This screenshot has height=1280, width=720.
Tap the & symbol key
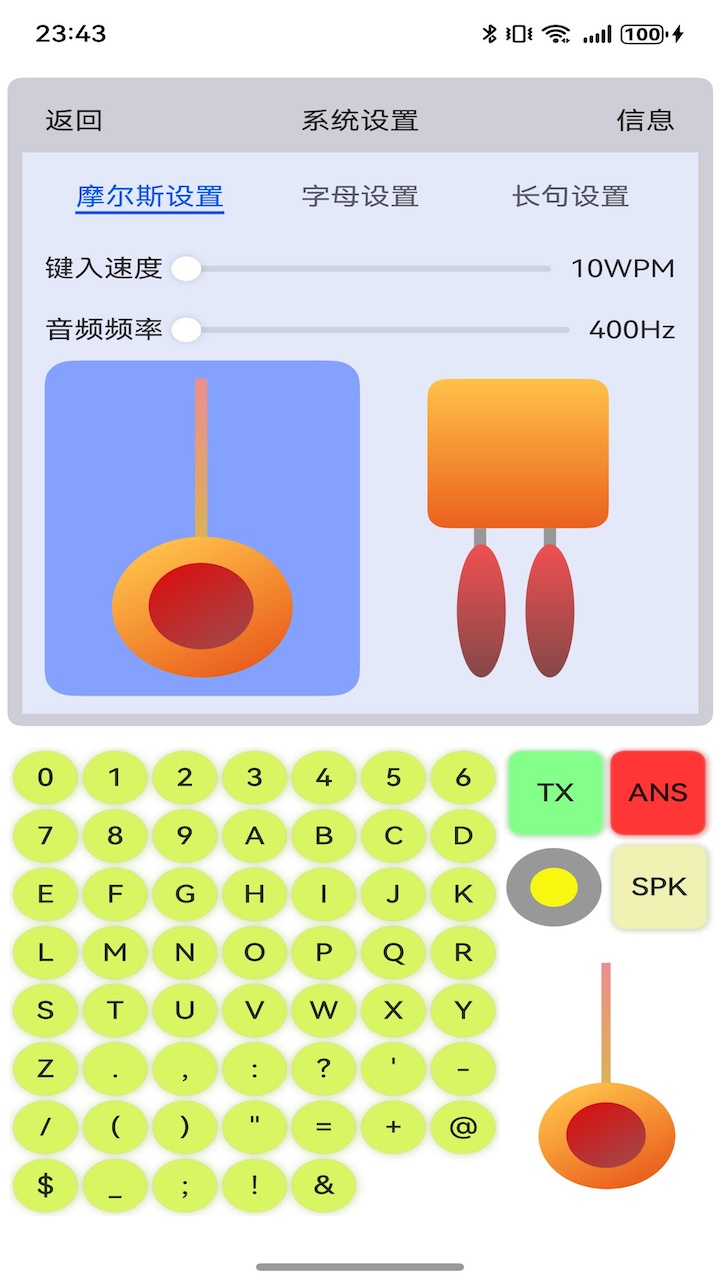(x=323, y=1186)
